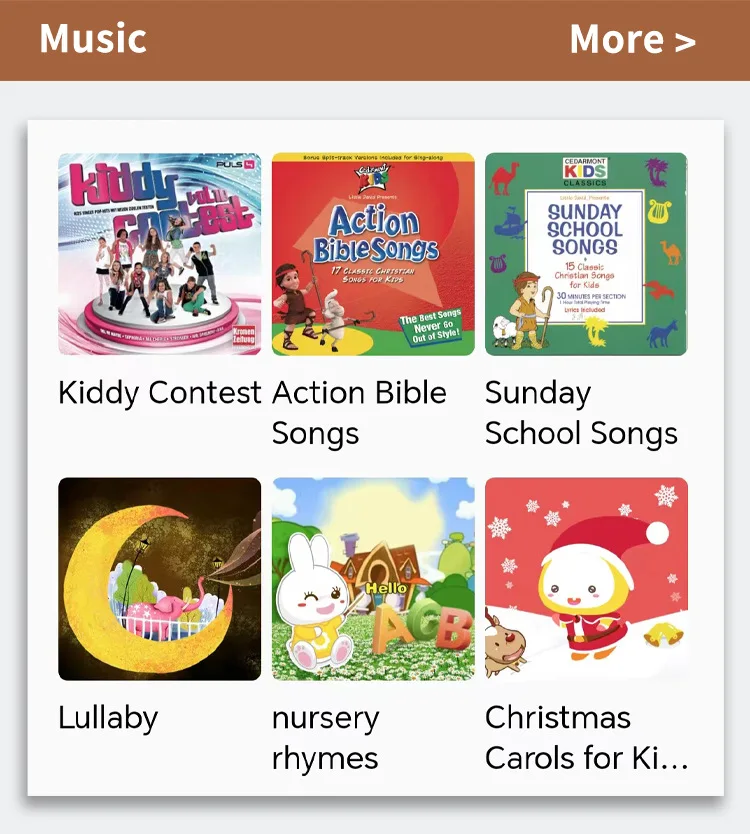The image size is (750, 834).
Task: Play the Lullaby collection
Action: click(160, 579)
